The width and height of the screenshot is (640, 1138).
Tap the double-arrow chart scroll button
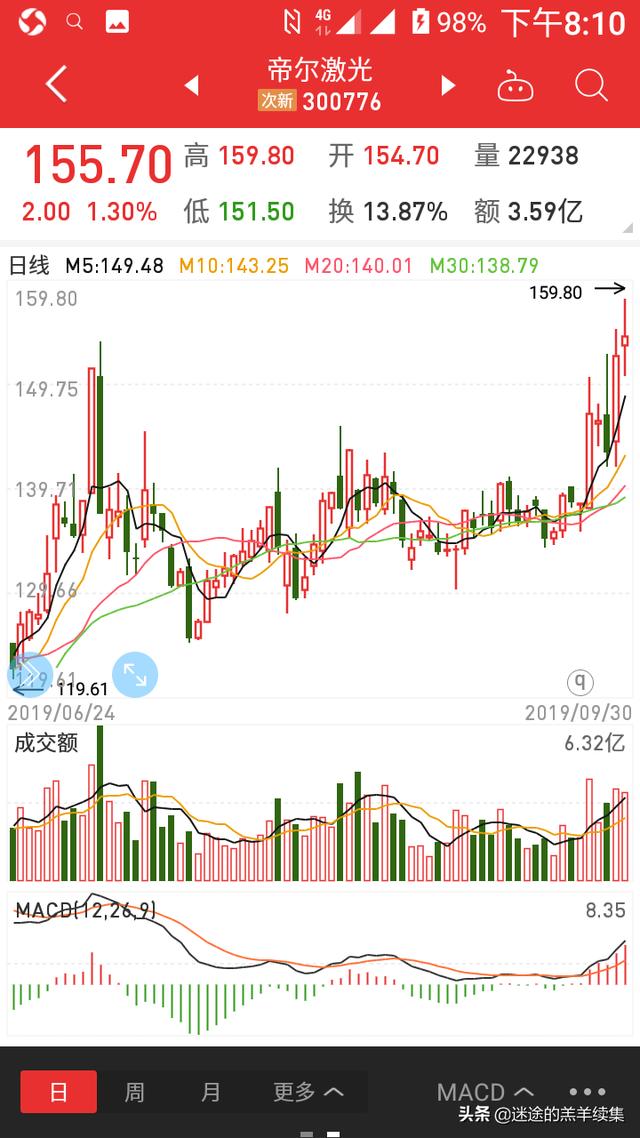(x=28, y=673)
